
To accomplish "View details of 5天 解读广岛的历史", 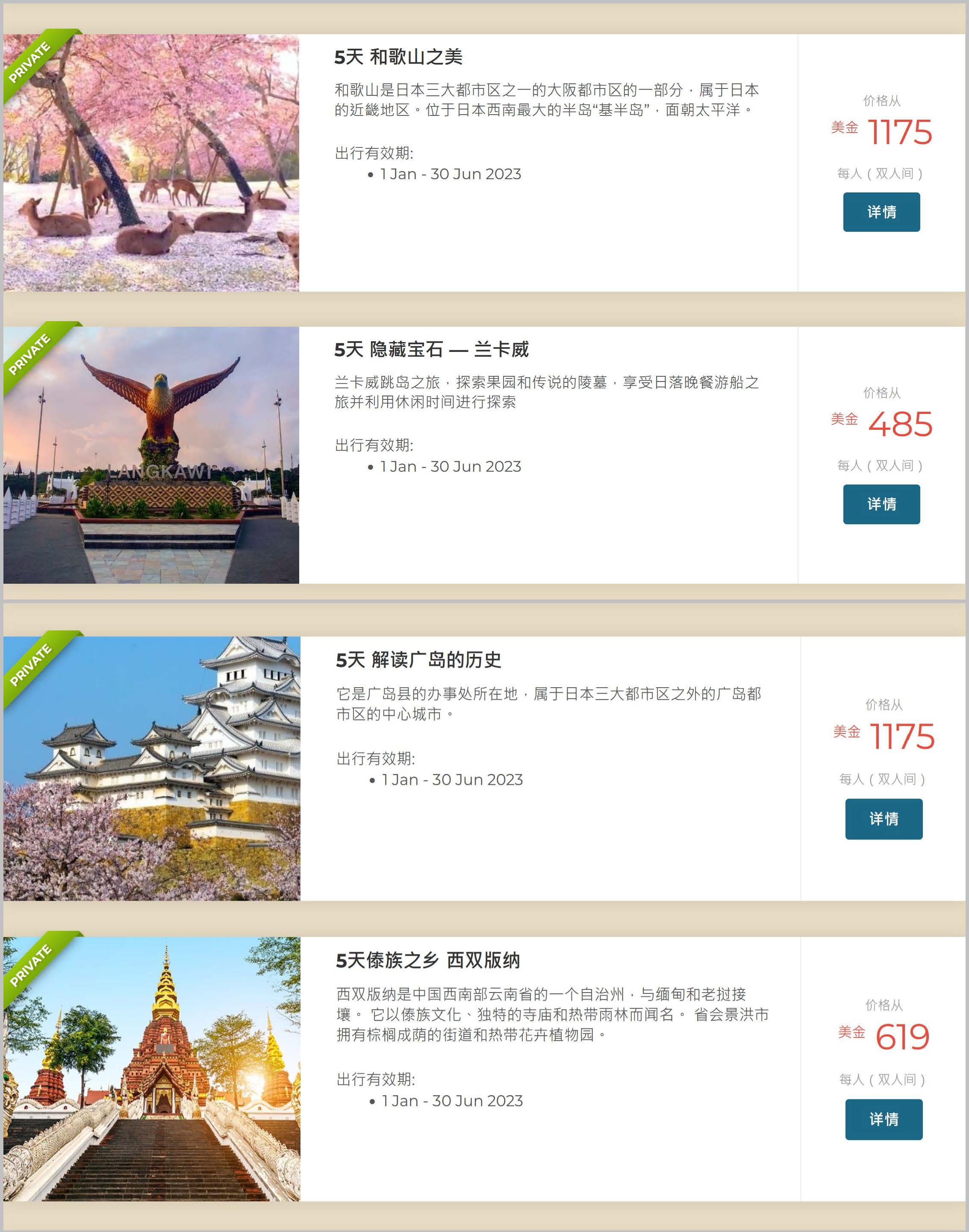I will click(884, 818).
